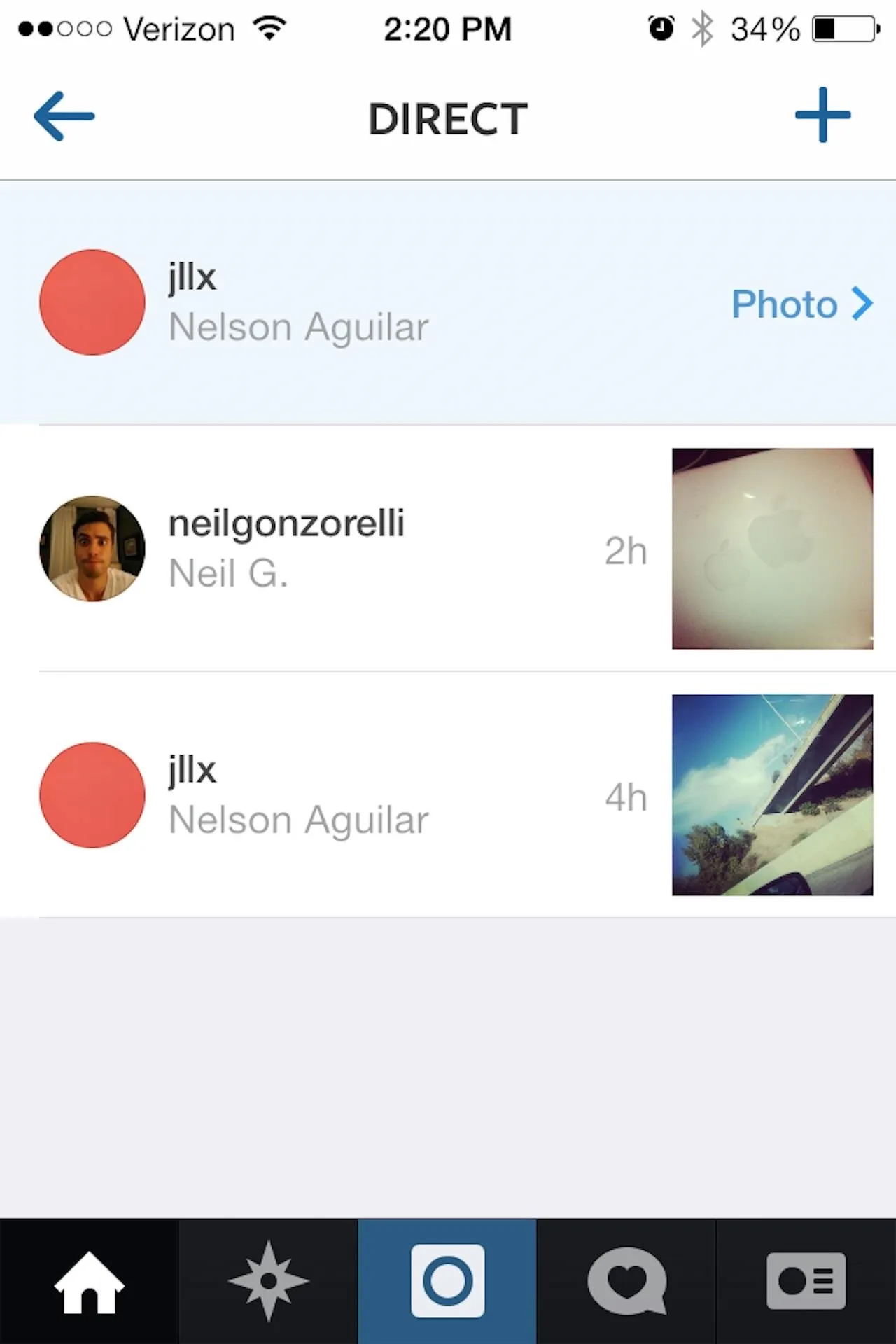This screenshot has height=1344, width=896.
Task: Go back from the Direct inbox
Action: [x=64, y=116]
